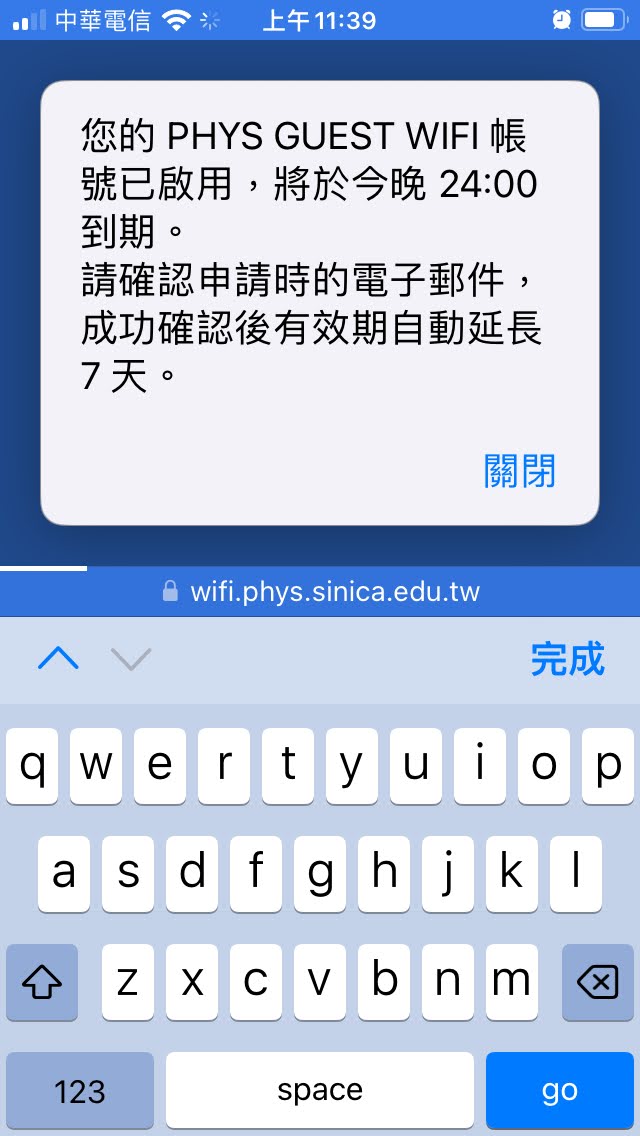
Task: Tap the backspace key
Action: click(598, 982)
